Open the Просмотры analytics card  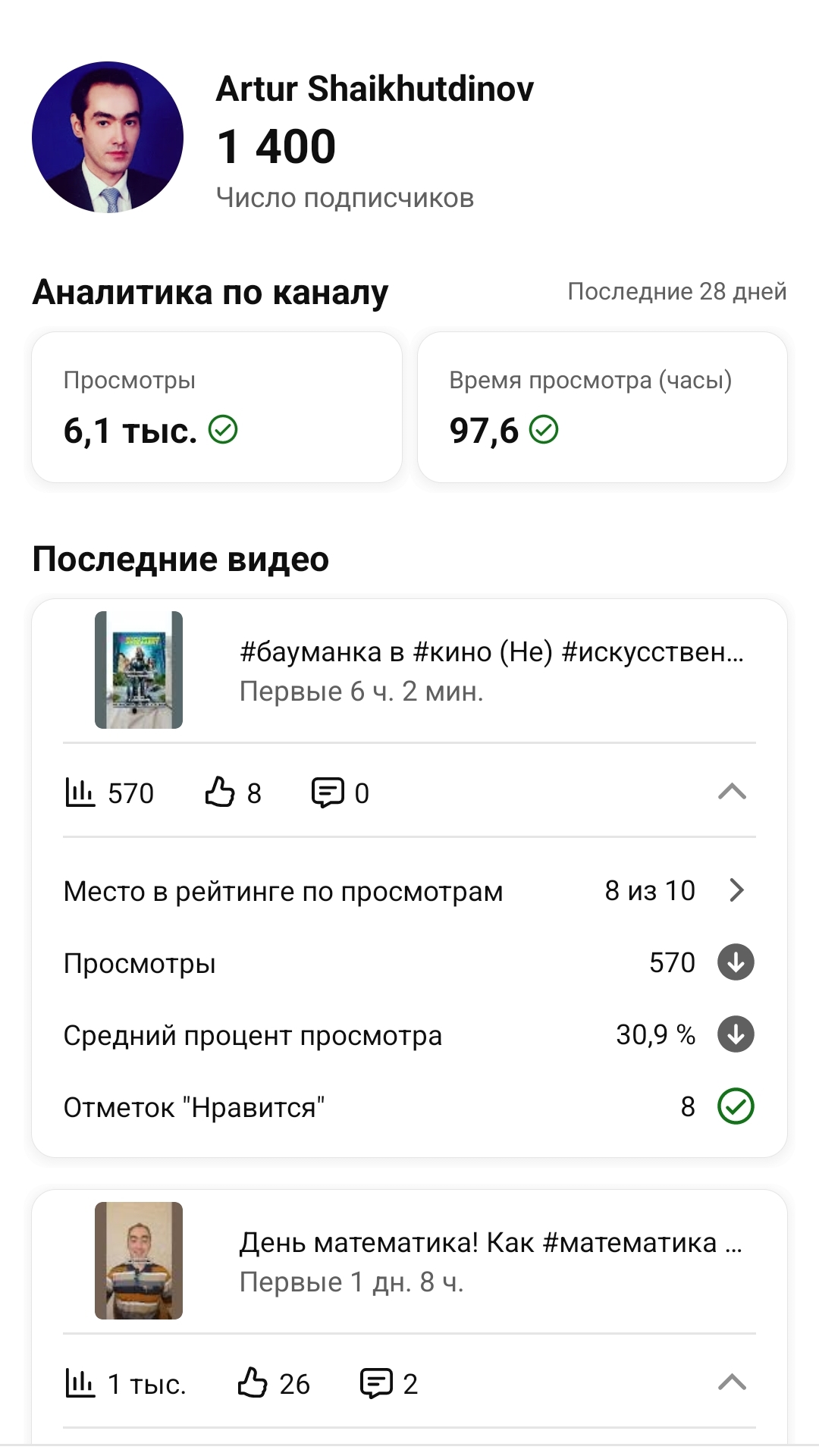(216, 407)
